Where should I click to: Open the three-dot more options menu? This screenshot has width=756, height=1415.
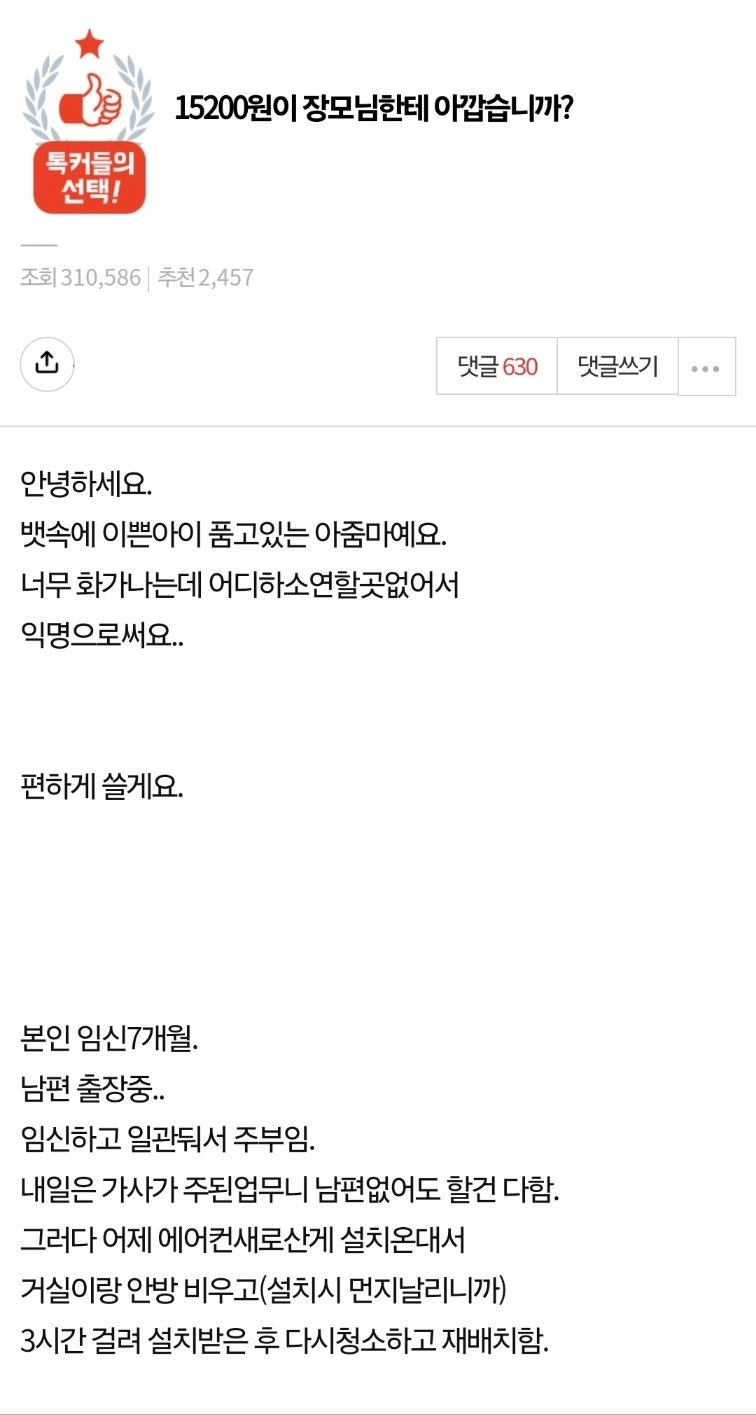tap(706, 367)
